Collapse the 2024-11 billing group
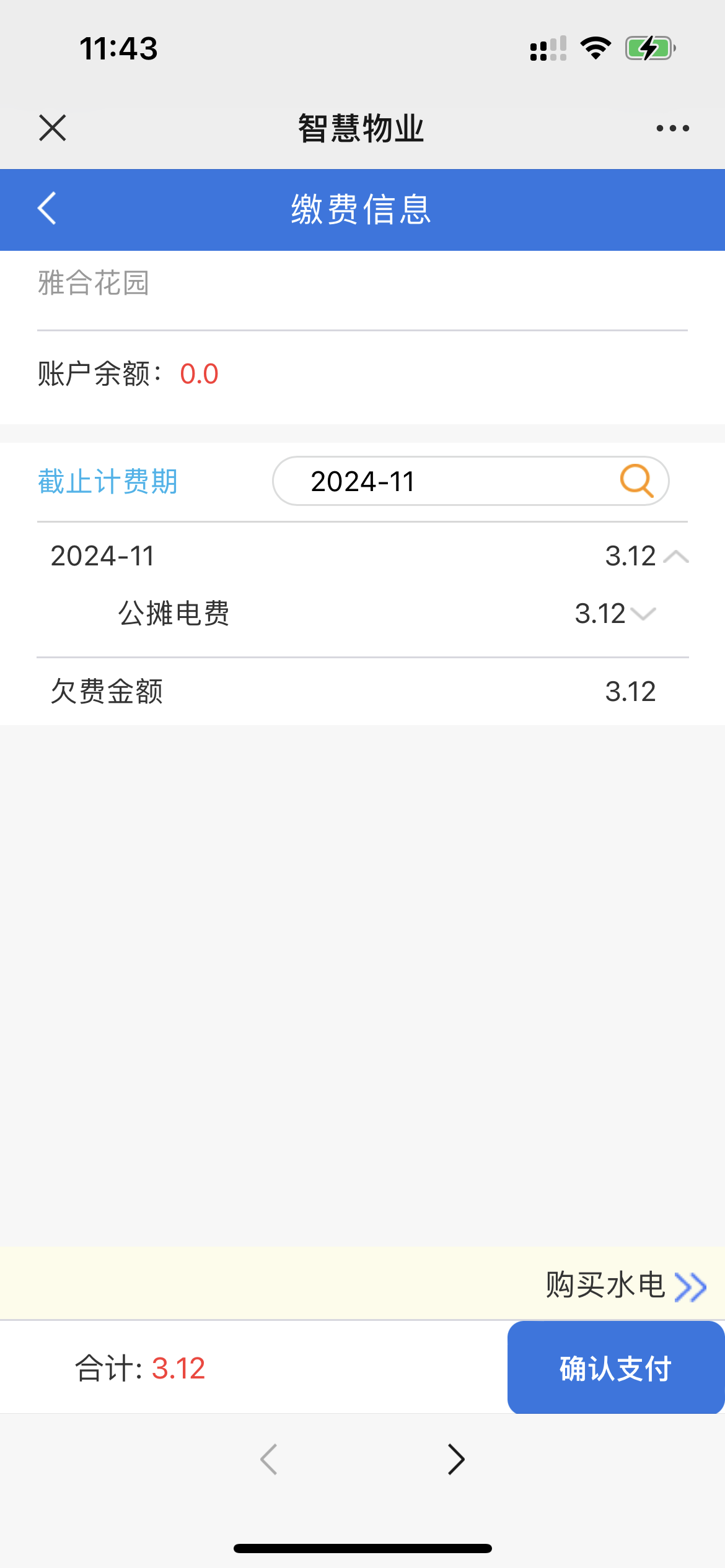 (676, 557)
